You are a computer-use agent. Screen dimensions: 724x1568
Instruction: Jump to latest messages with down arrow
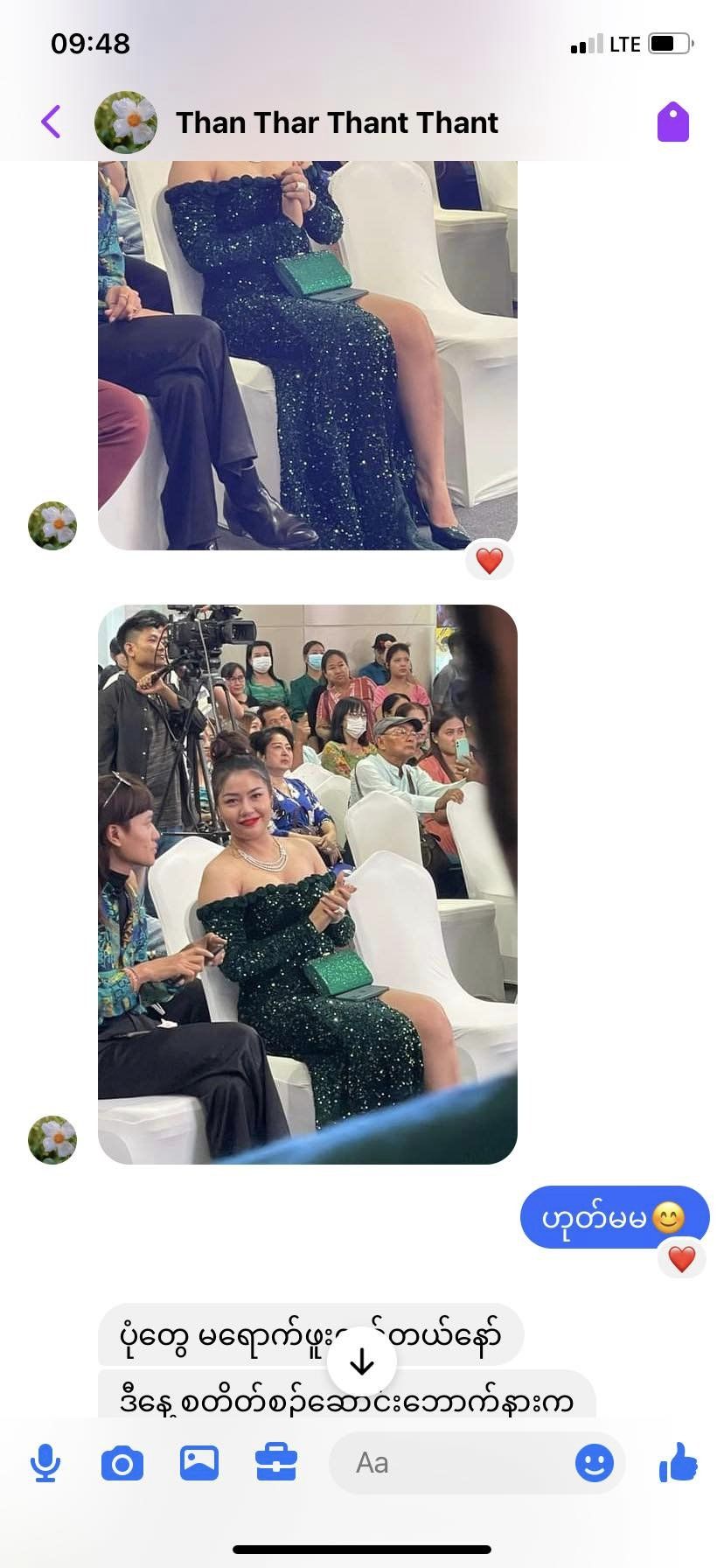click(362, 1362)
